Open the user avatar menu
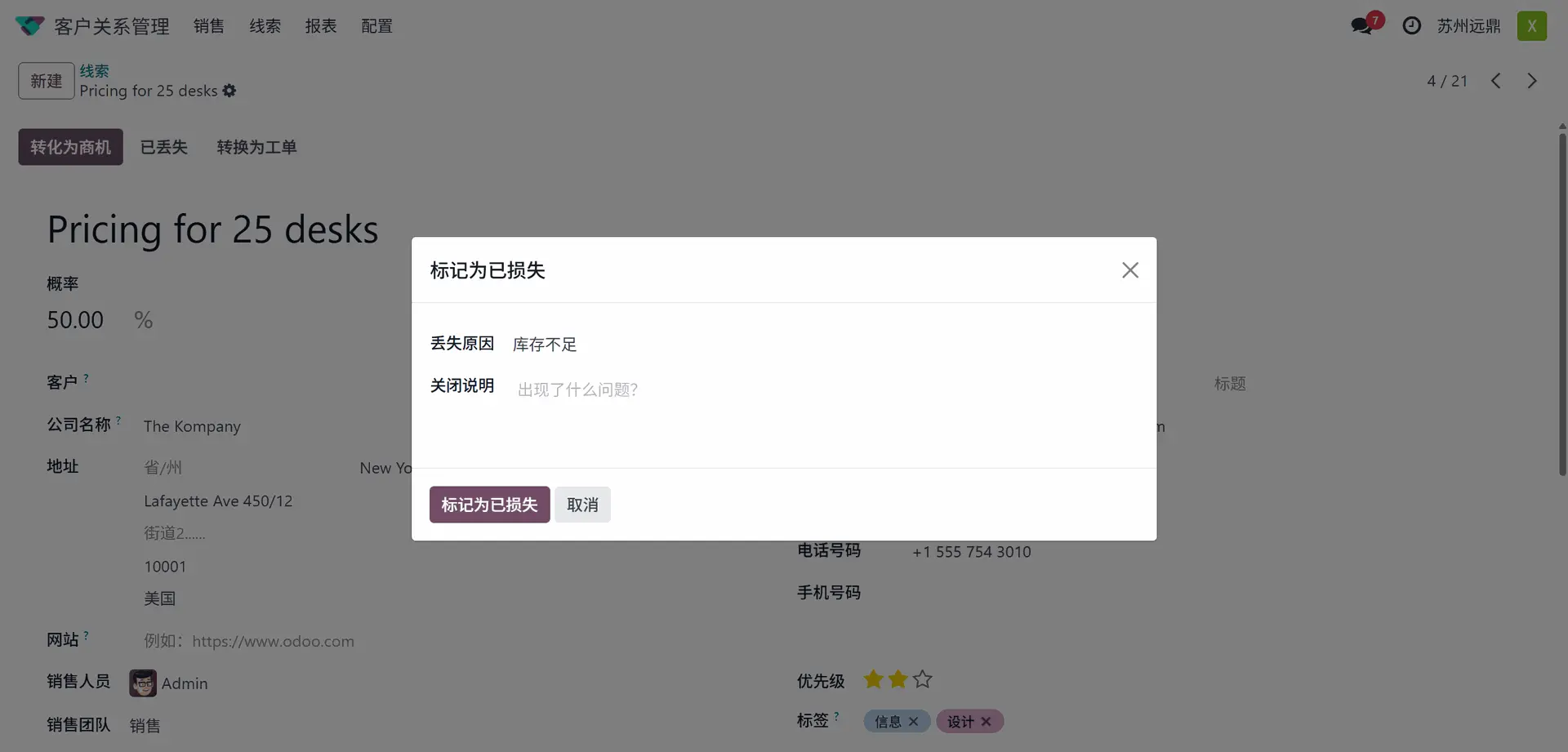Viewport: 1568px width, 752px height. pyautogui.click(x=1531, y=26)
